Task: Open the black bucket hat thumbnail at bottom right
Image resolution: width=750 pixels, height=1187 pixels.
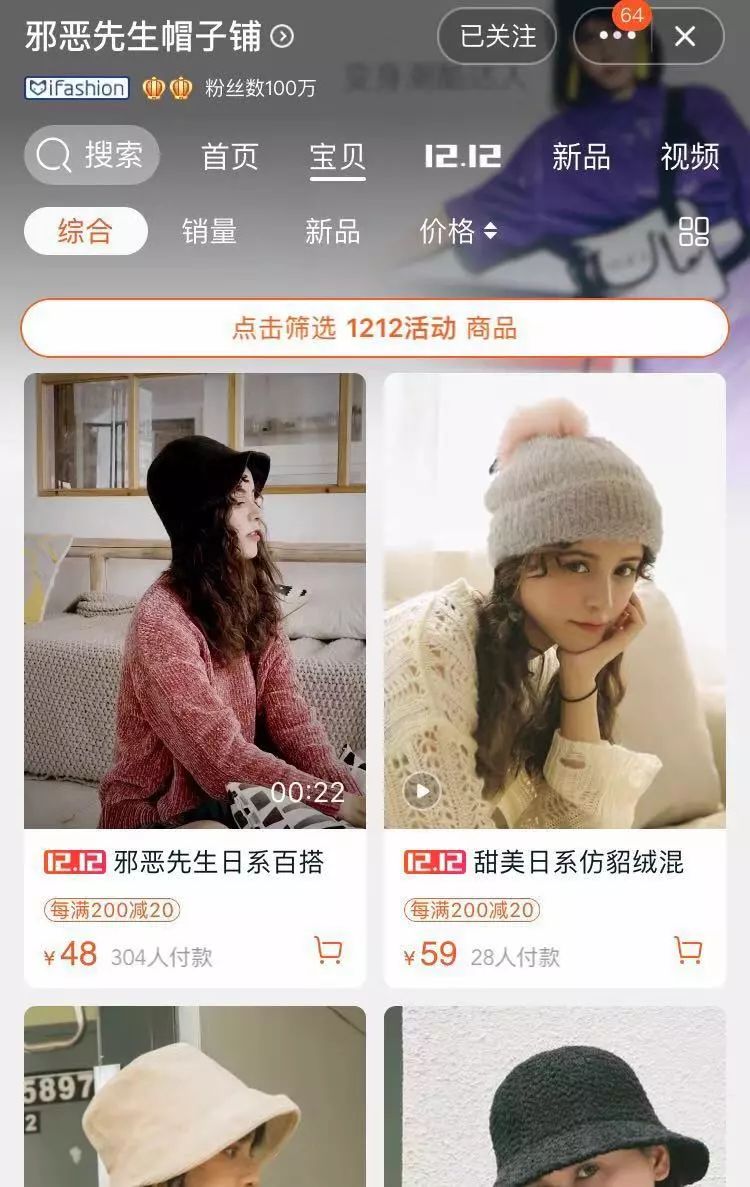Action: [x=555, y=1100]
